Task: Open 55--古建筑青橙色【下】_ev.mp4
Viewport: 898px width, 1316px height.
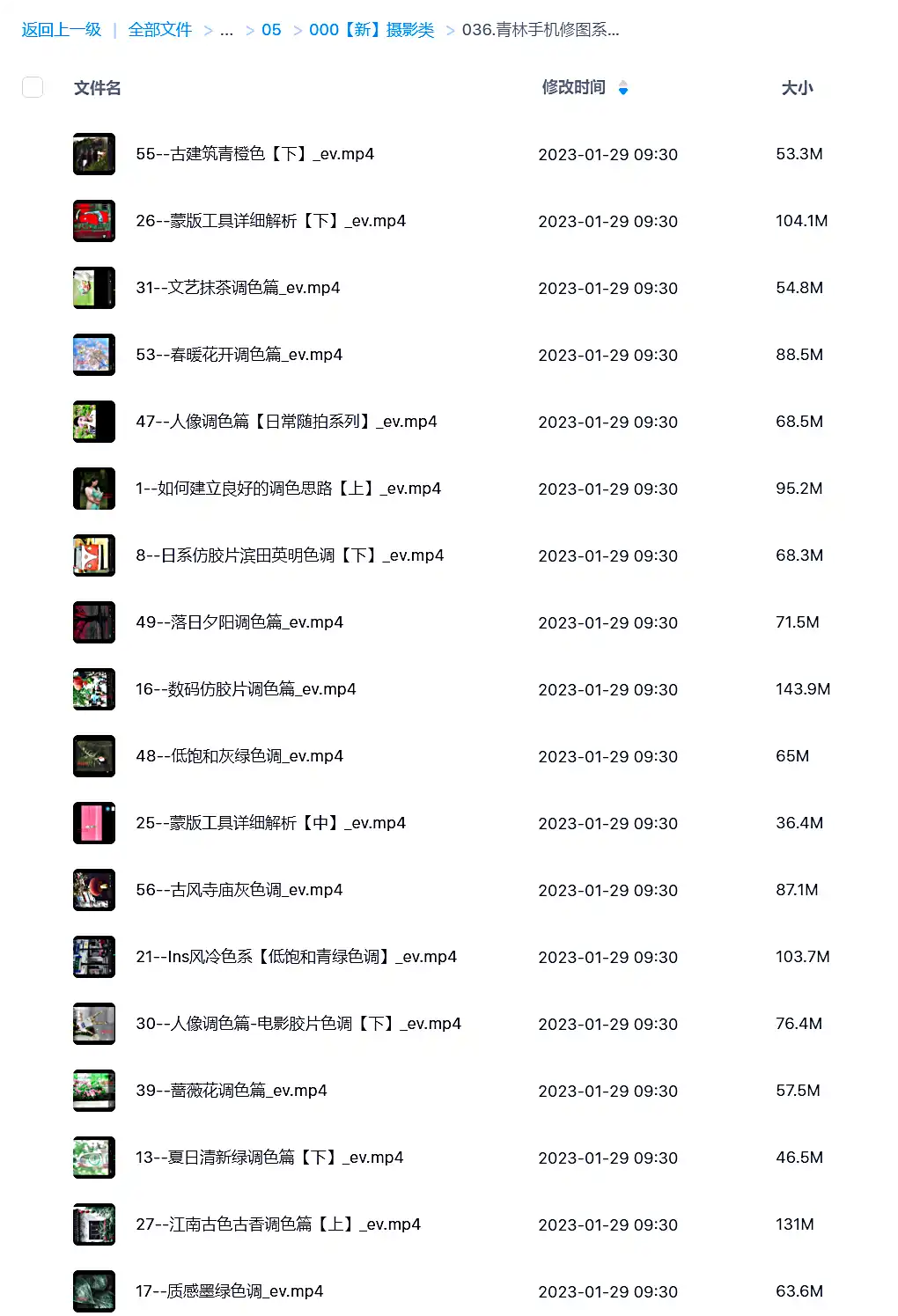Action: coord(254,154)
